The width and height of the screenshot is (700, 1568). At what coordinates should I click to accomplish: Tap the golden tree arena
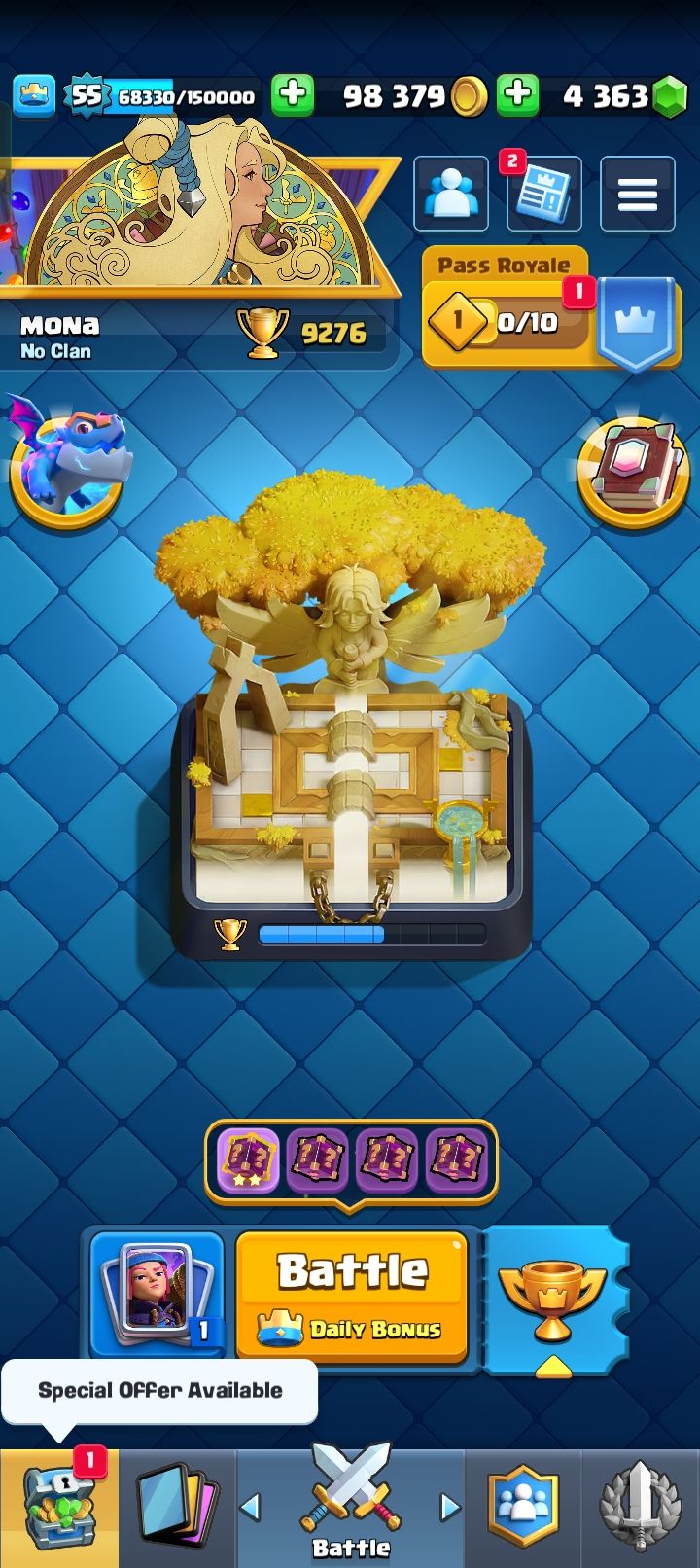pos(351,720)
